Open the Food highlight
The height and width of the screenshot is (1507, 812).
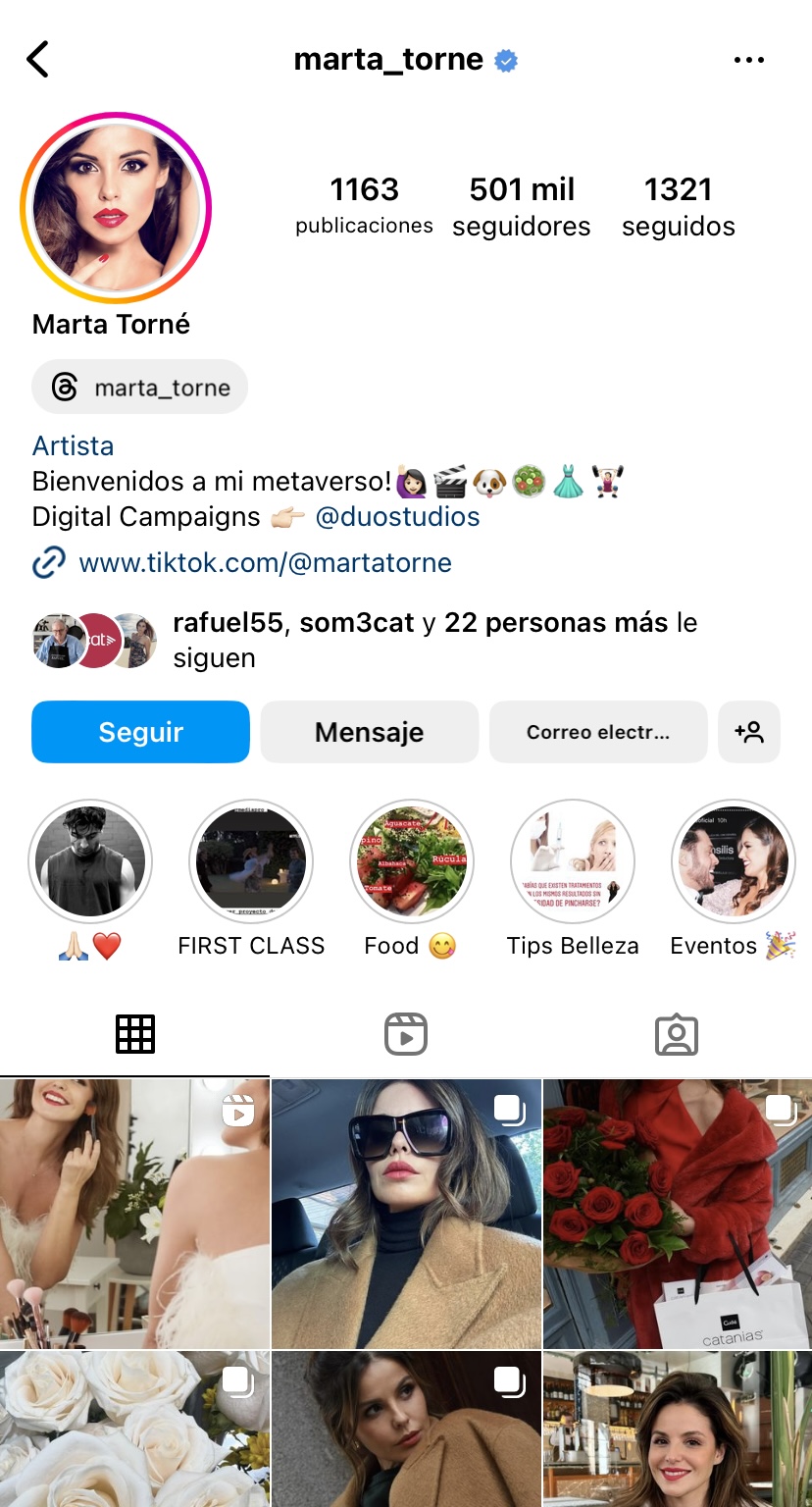click(412, 861)
